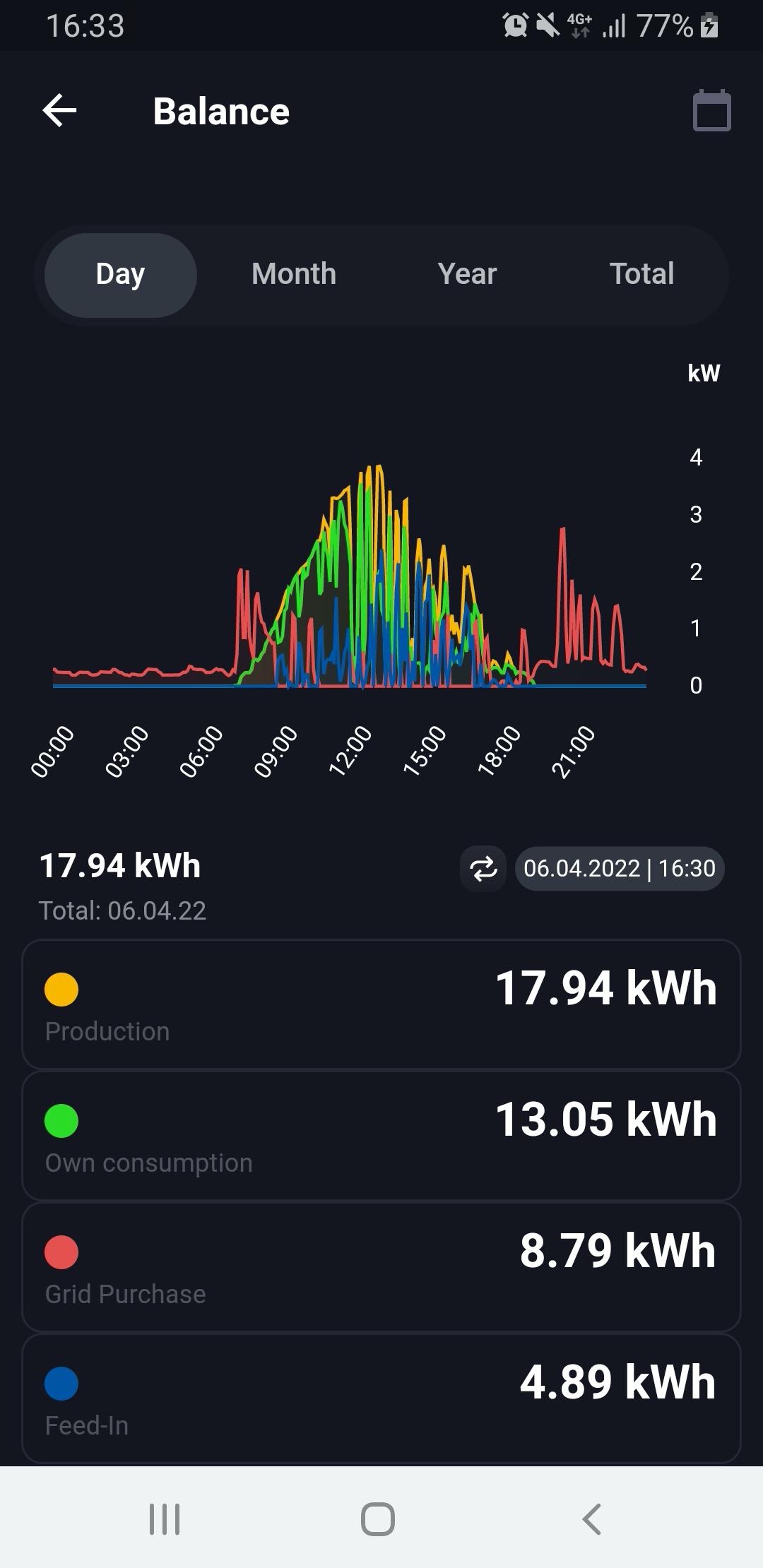Viewport: 763px width, 1568px height.
Task: Switch to the Year view
Action: (467, 274)
